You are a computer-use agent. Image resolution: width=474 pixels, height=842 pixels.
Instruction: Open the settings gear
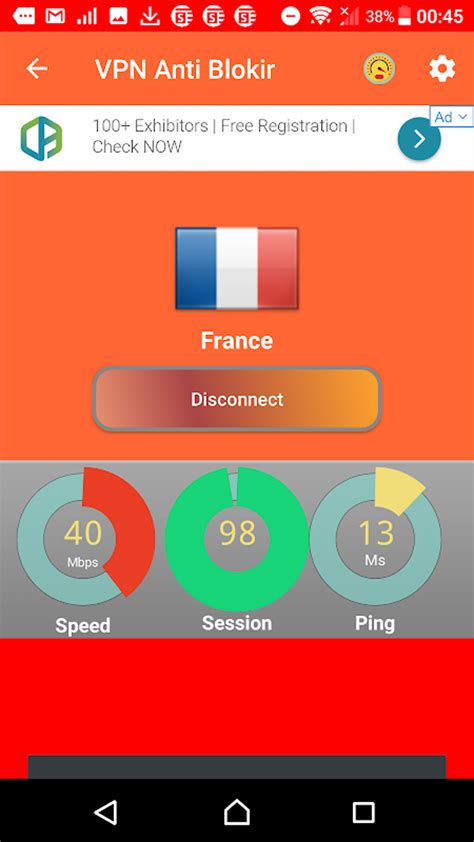[442, 69]
